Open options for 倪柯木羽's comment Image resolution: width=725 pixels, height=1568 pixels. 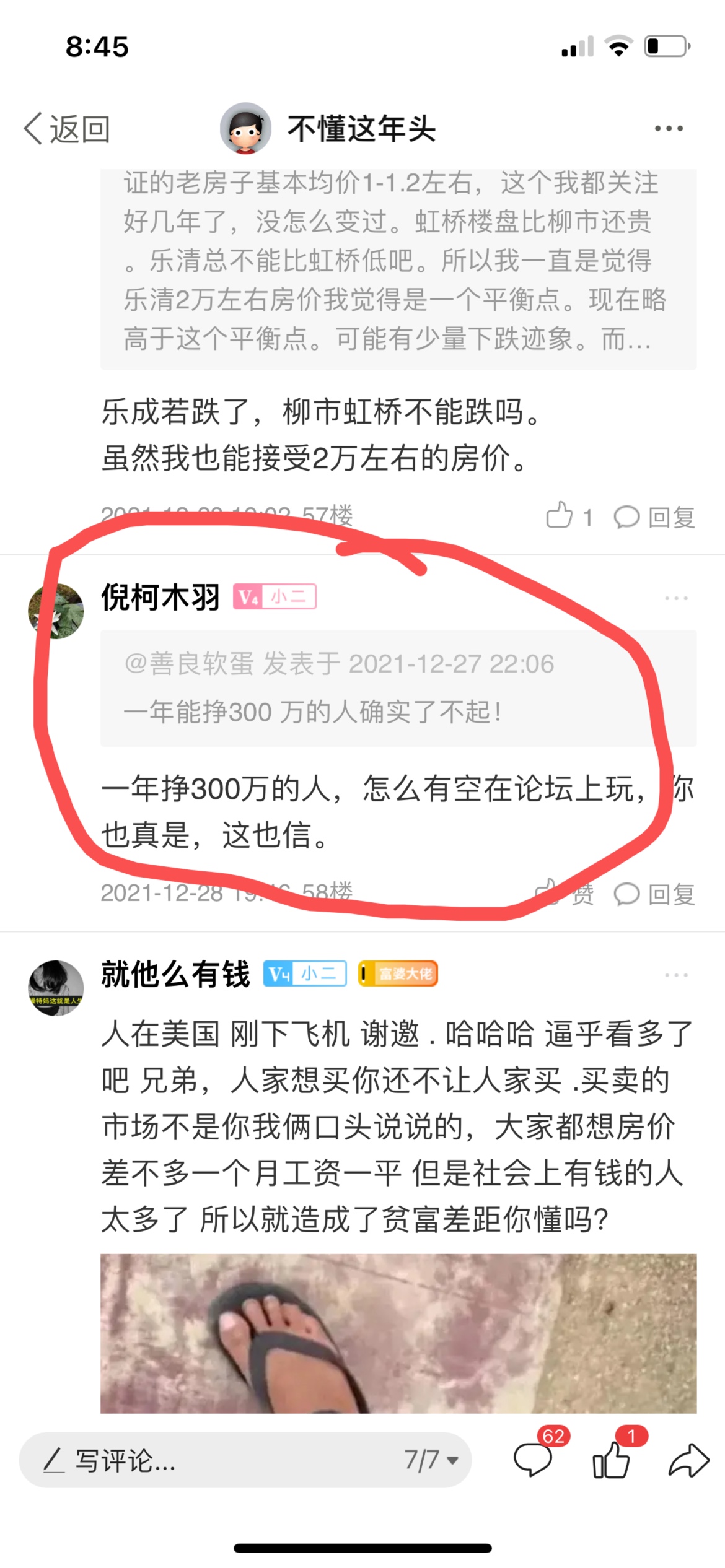(675, 598)
